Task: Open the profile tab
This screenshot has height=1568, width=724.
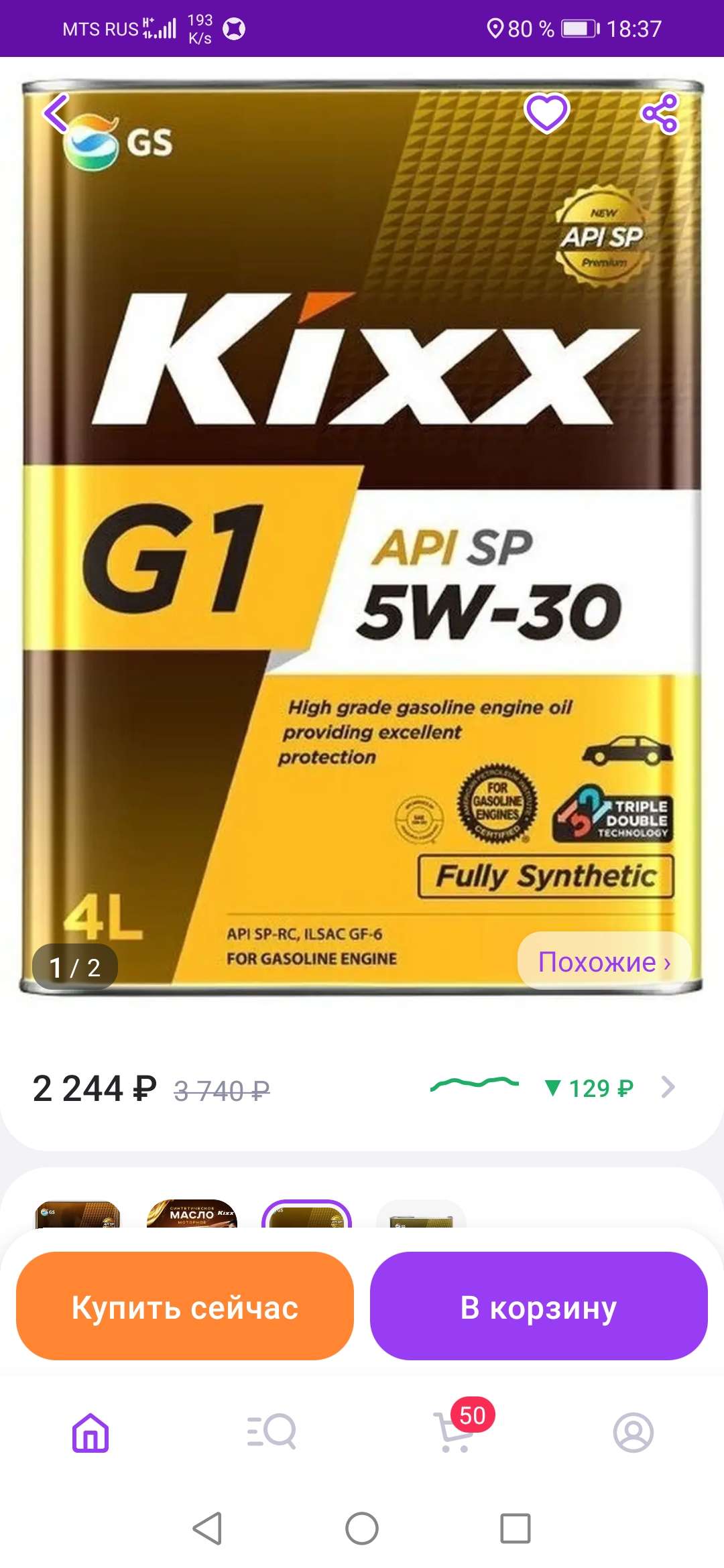Action: (633, 1432)
